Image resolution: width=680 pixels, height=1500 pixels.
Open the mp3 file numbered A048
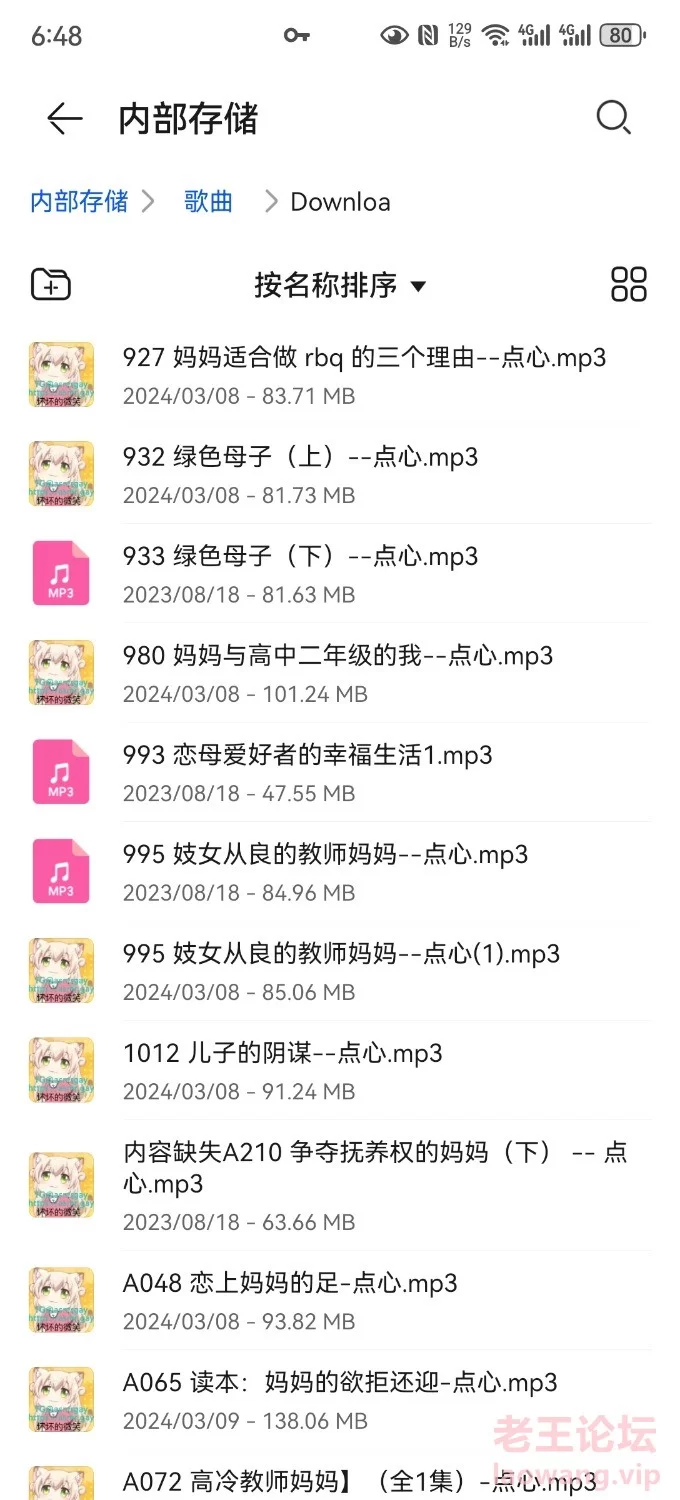(x=290, y=1300)
